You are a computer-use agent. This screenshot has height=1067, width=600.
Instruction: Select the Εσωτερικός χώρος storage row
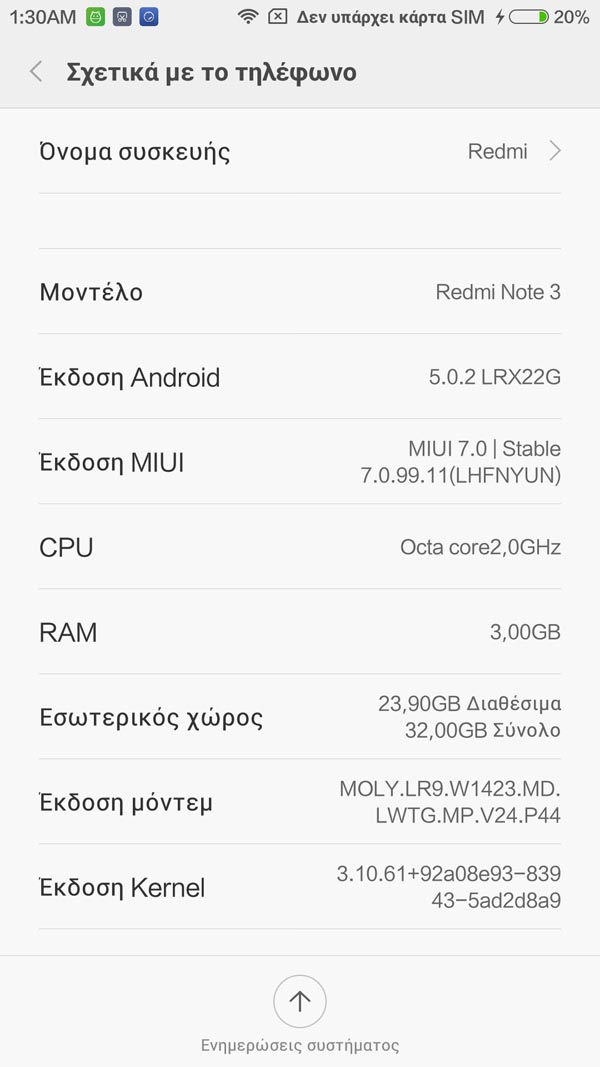(300, 717)
